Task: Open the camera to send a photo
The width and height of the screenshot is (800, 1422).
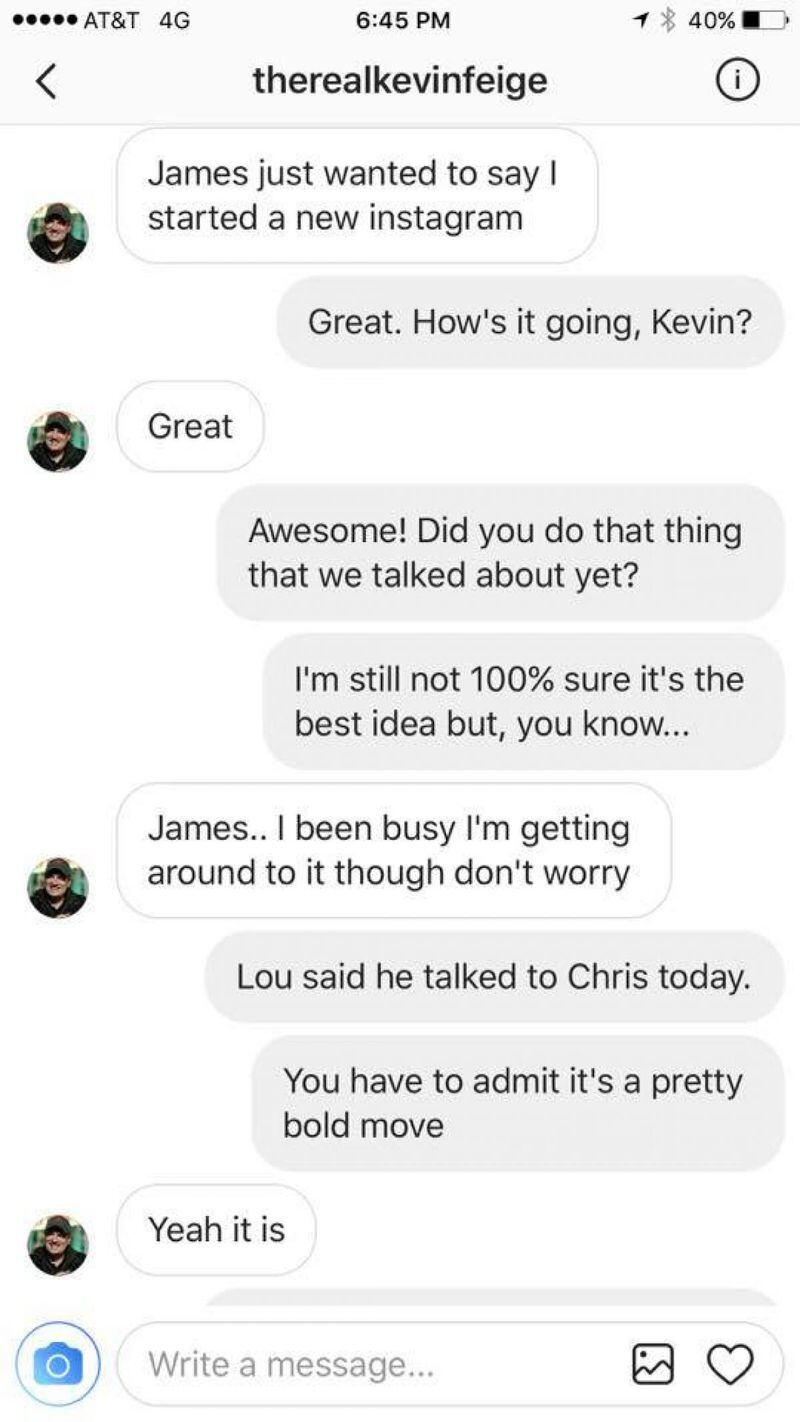Action: tap(58, 1364)
